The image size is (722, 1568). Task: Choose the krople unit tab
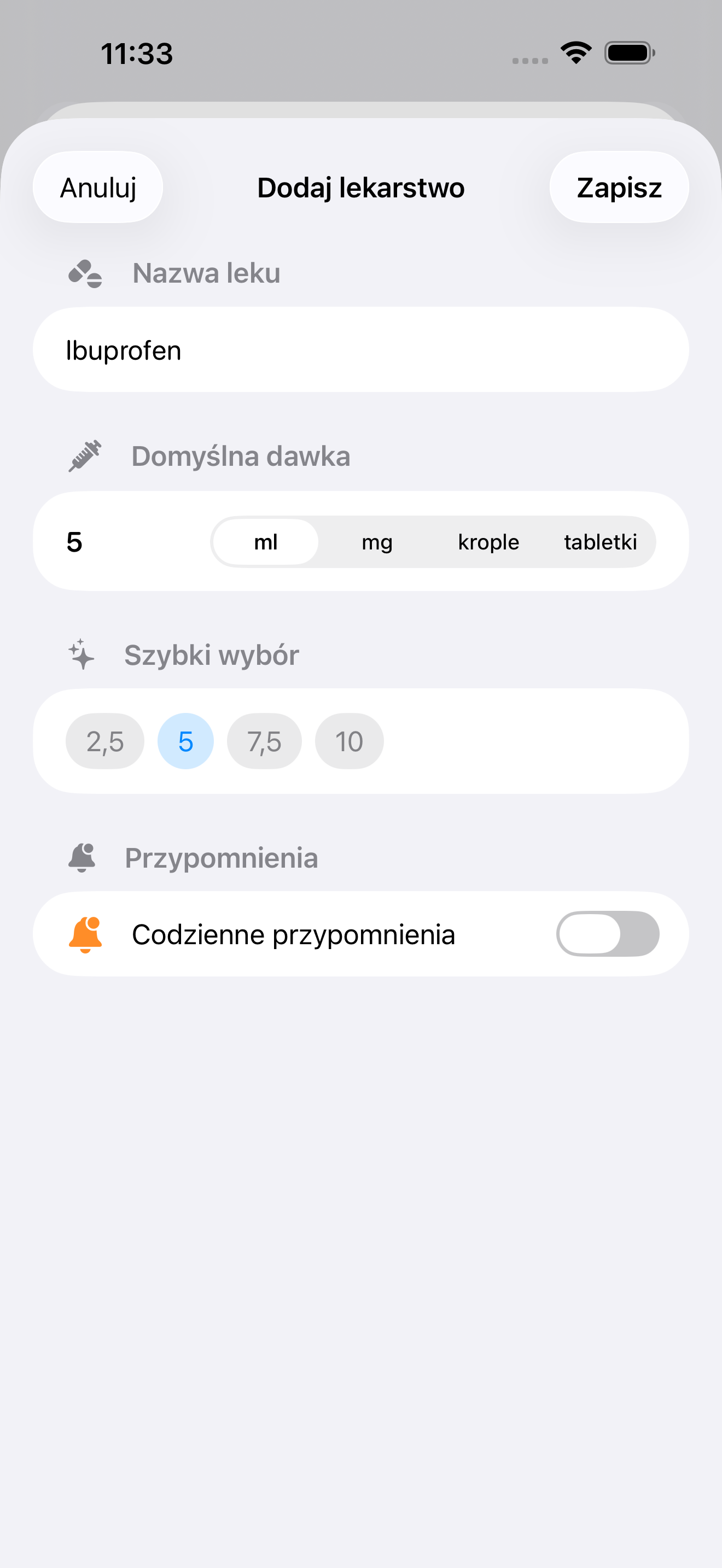(x=488, y=542)
